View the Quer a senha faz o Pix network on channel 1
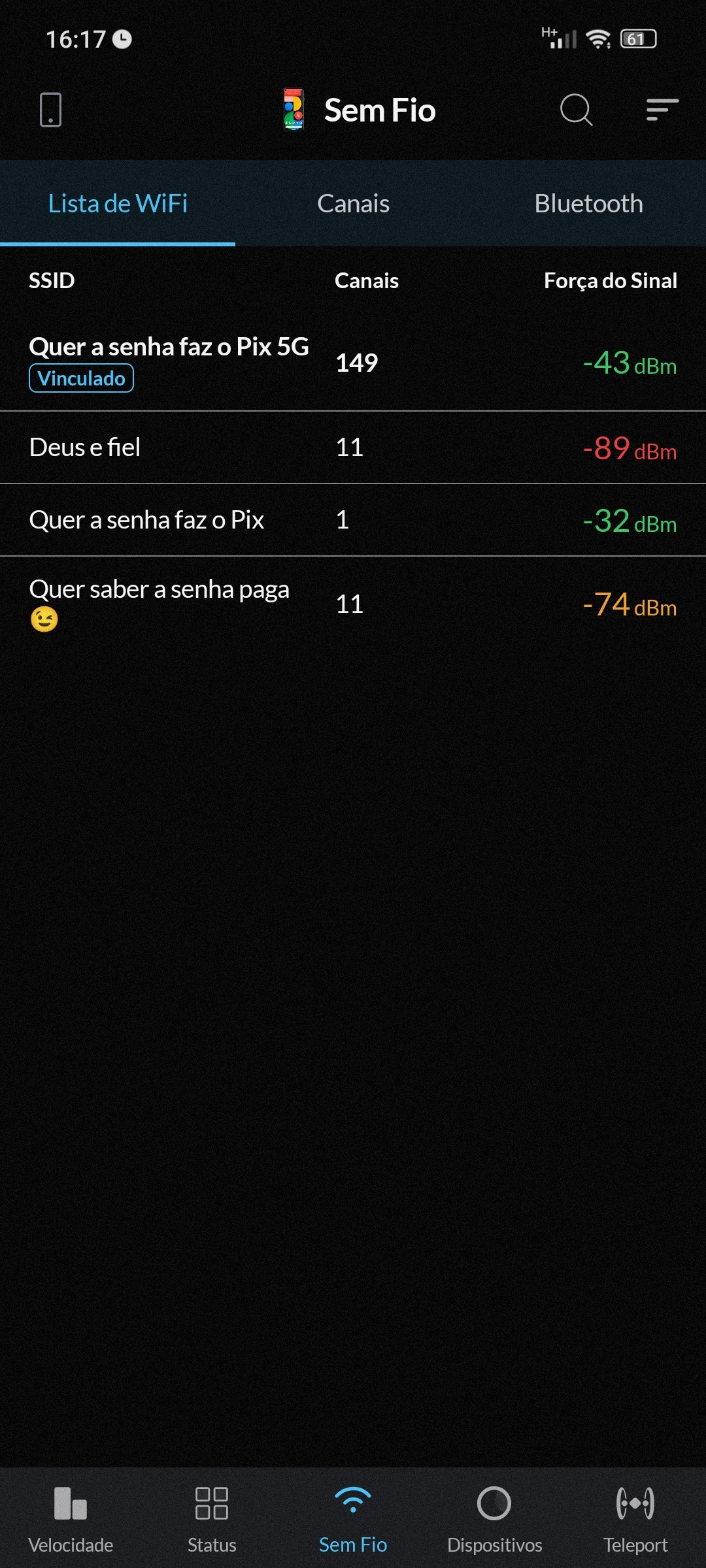 click(x=146, y=520)
